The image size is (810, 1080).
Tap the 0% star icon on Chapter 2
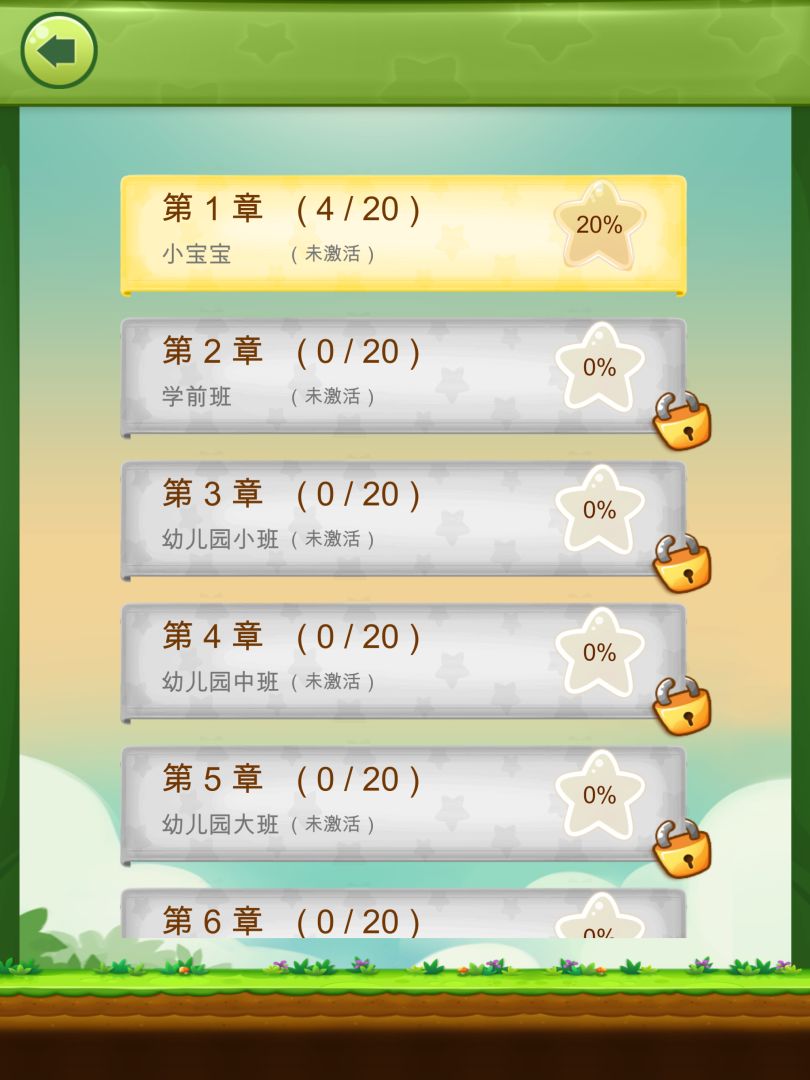598,367
